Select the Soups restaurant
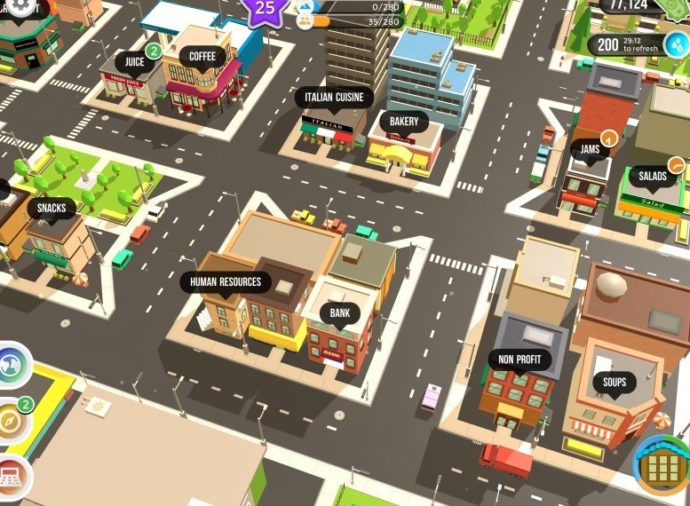This screenshot has width=690, height=506. click(x=614, y=382)
